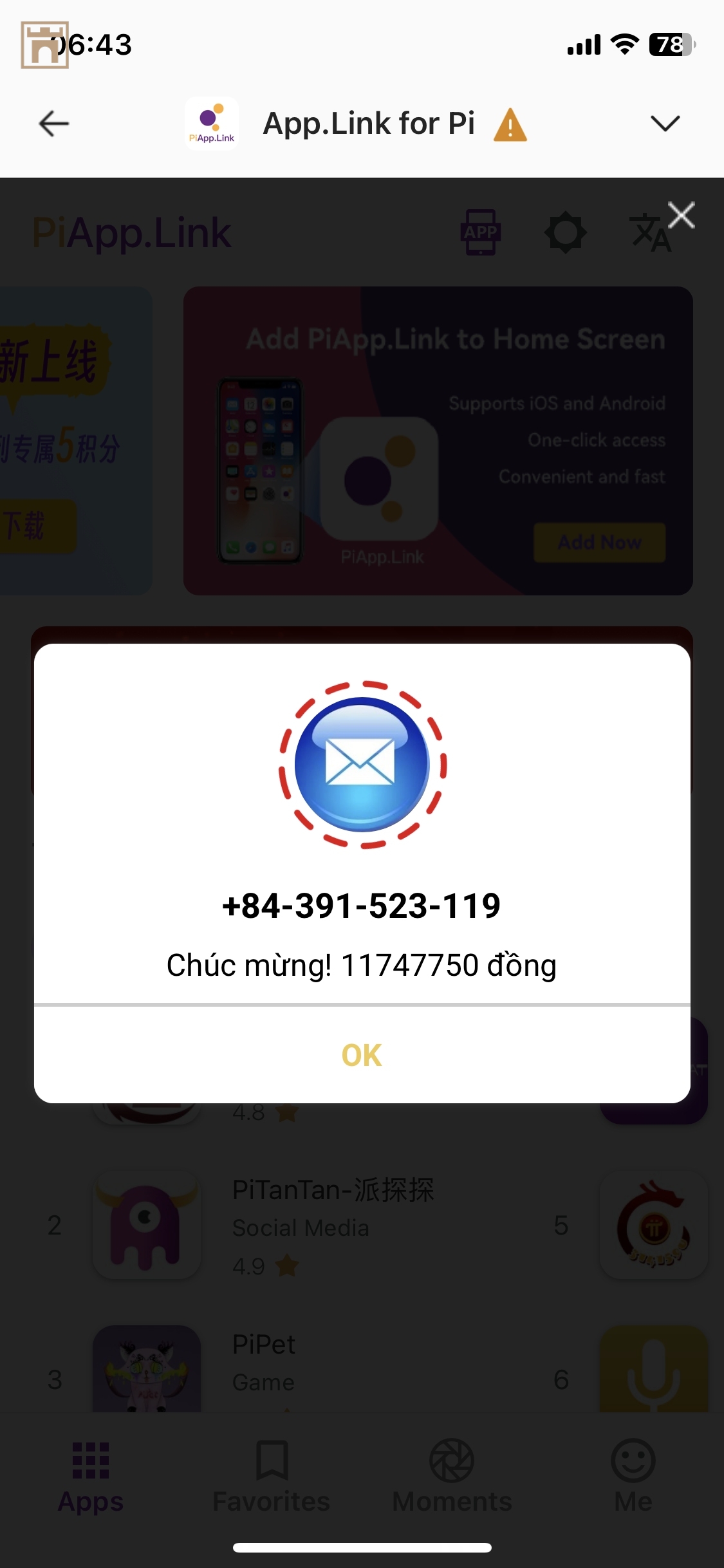Close the popup with the X icon
Image resolution: width=724 pixels, height=1568 pixels.
(682, 216)
